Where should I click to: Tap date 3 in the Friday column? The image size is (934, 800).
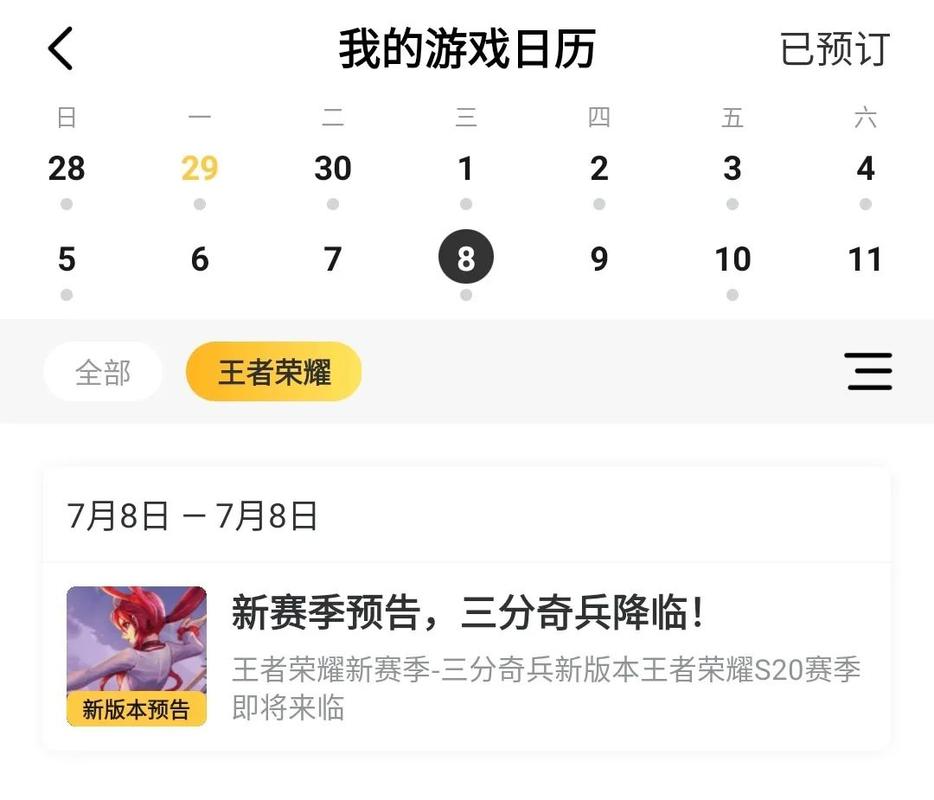click(732, 168)
